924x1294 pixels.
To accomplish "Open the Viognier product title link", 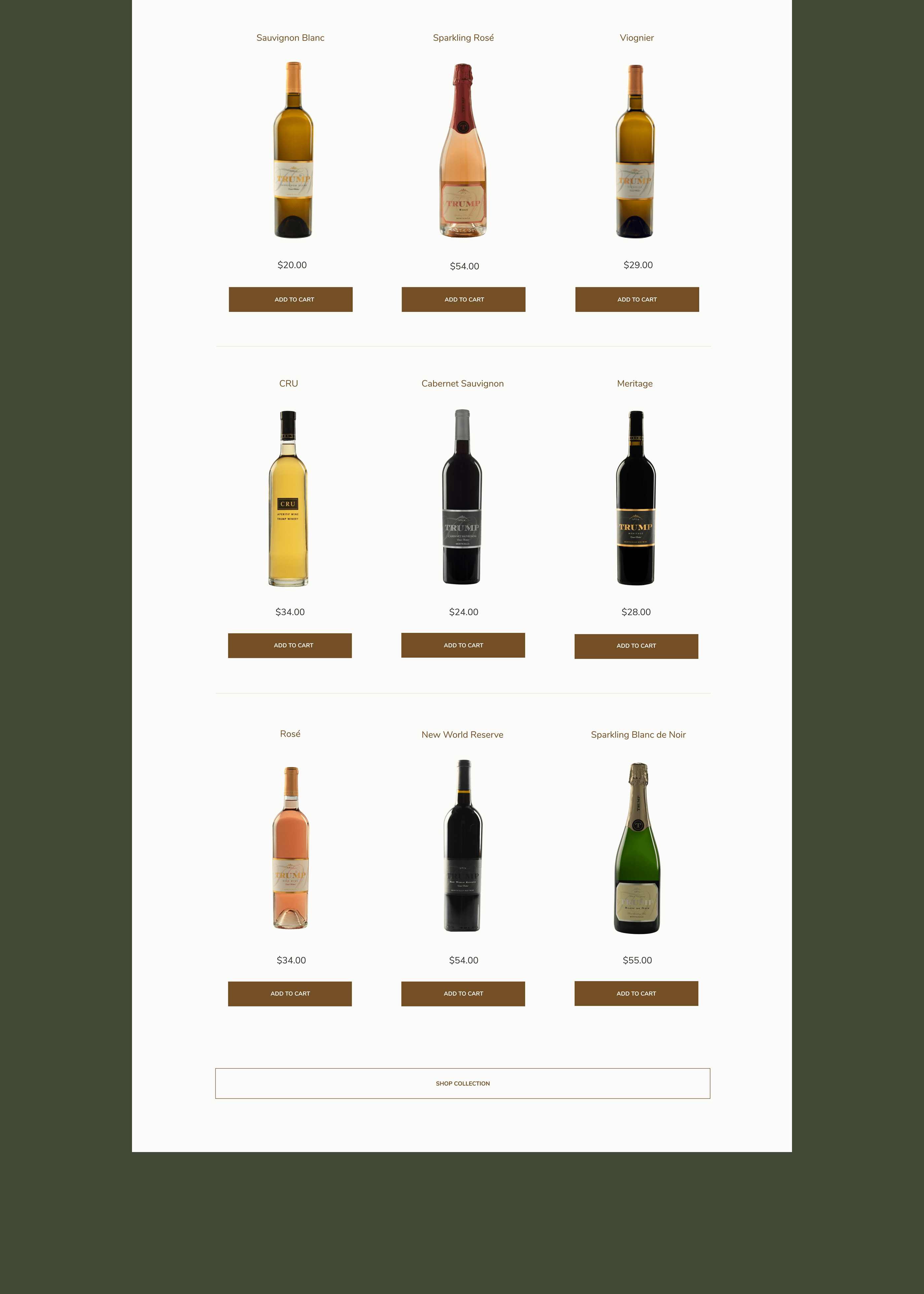I will [637, 38].
